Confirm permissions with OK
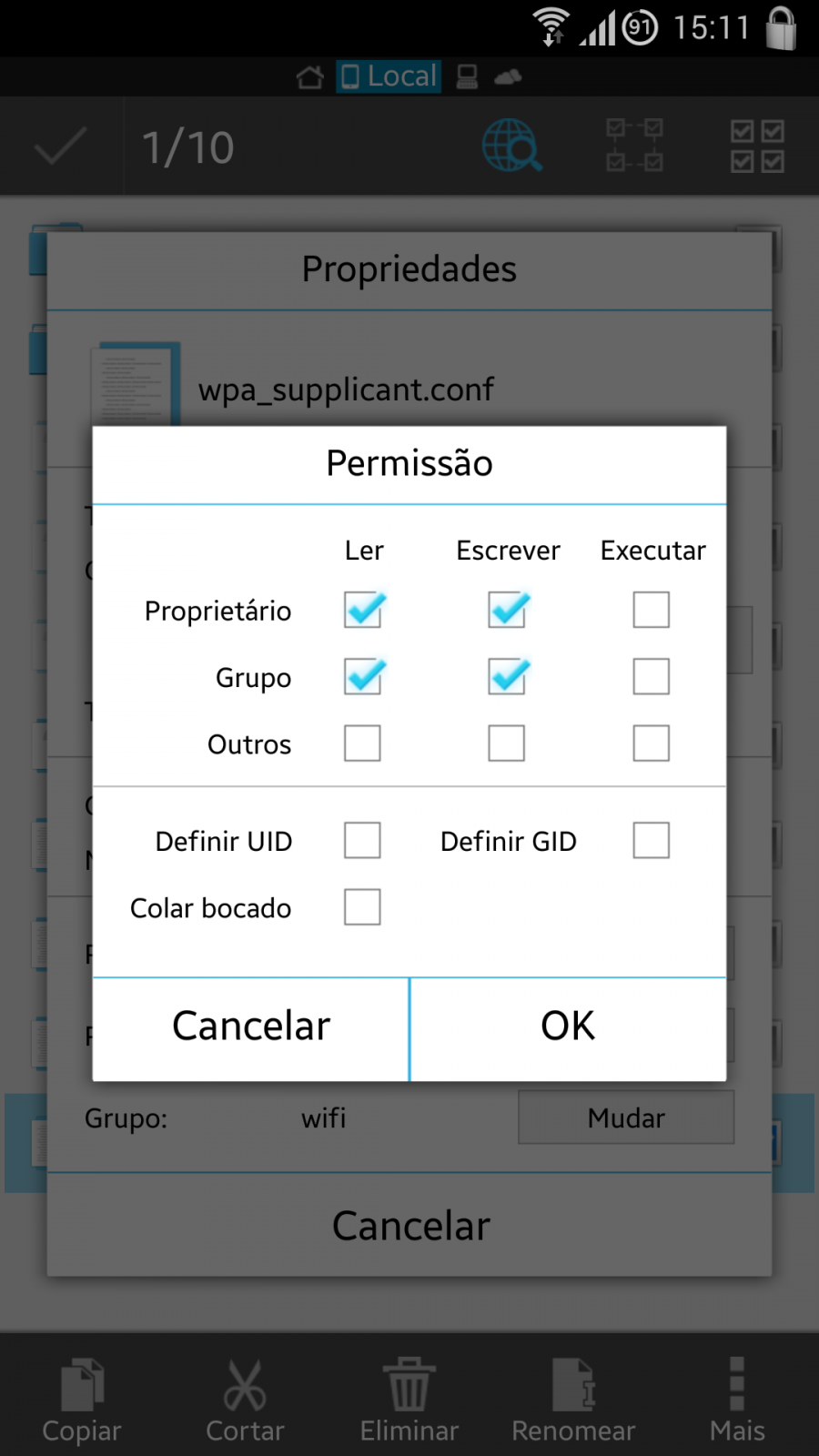The width and height of the screenshot is (819, 1456). [x=569, y=1029]
